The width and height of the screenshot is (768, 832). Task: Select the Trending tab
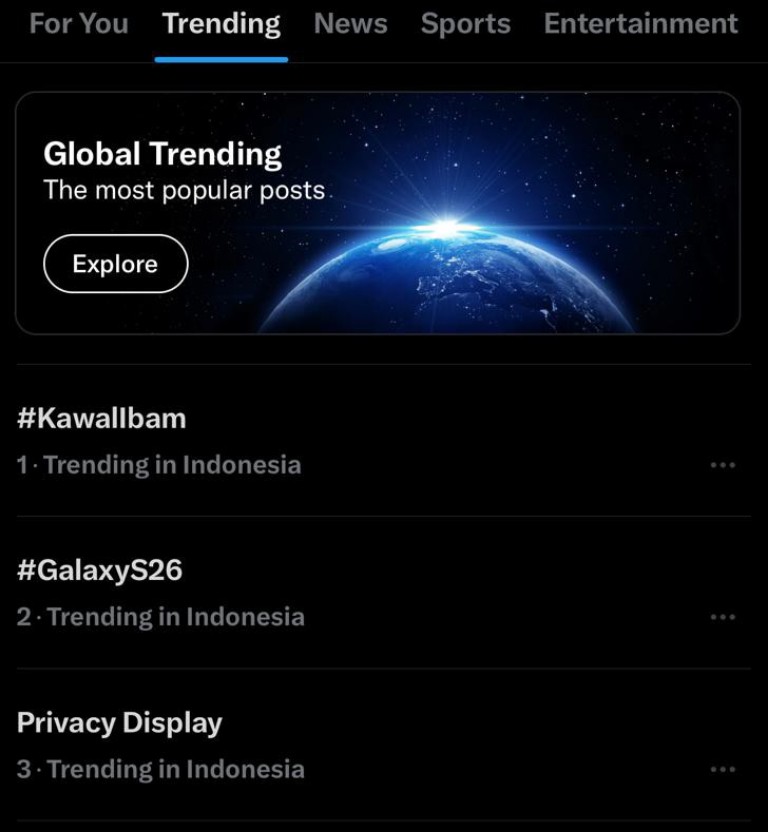pos(221,25)
